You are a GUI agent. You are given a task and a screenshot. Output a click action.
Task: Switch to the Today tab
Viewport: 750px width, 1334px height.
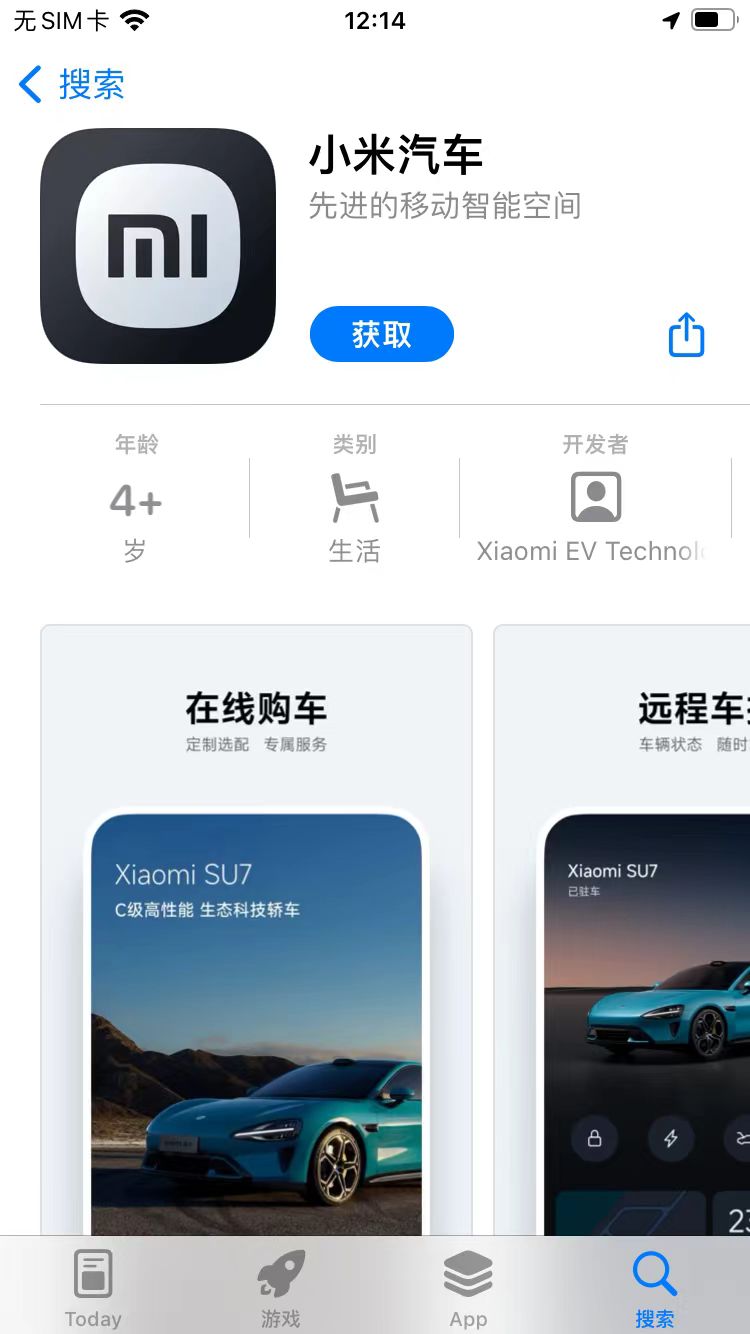click(x=93, y=1288)
